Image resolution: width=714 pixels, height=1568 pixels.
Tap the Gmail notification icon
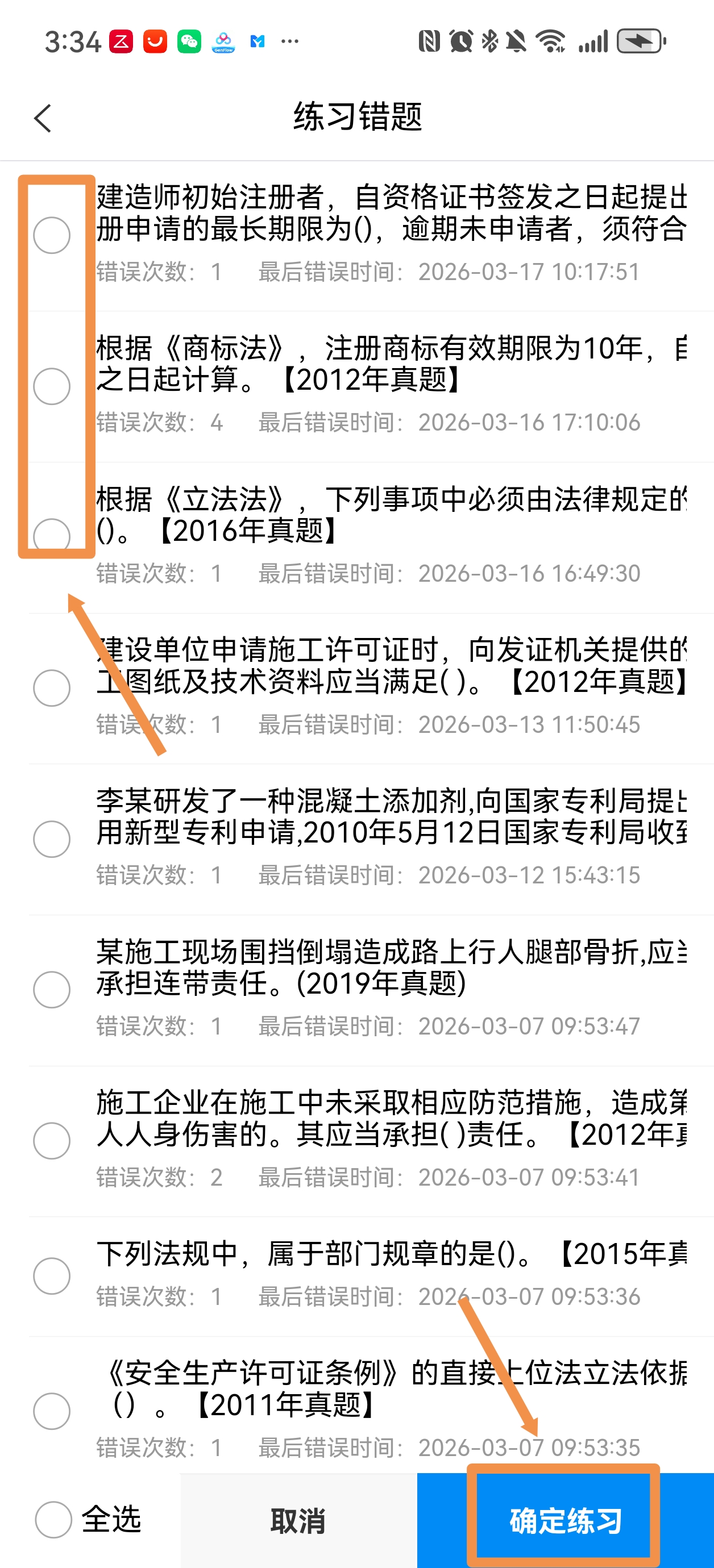[257, 41]
